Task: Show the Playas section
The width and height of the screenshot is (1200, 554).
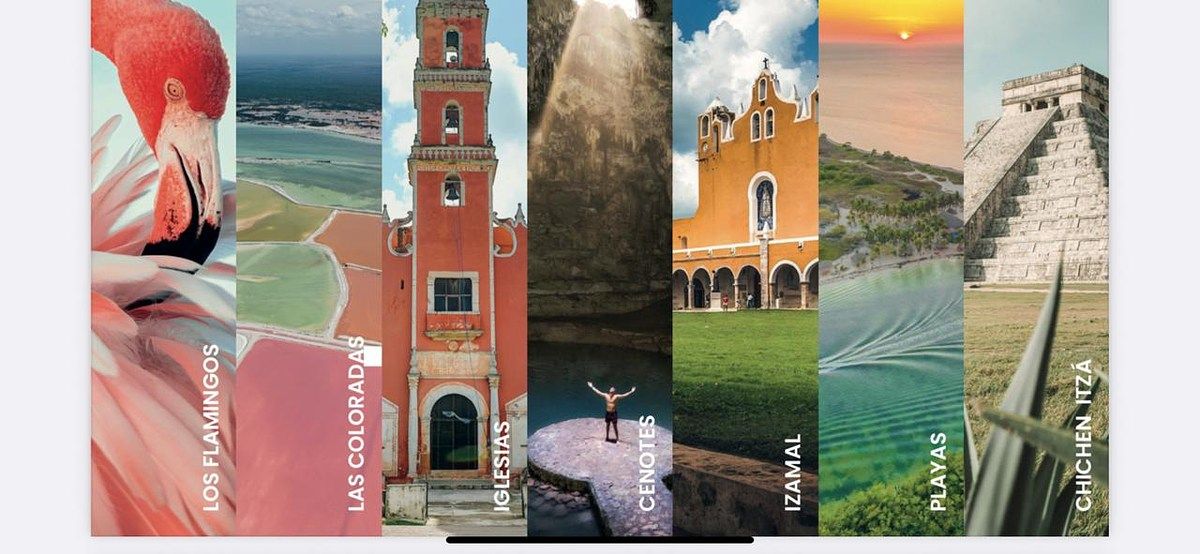Action: tap(891, 268)
